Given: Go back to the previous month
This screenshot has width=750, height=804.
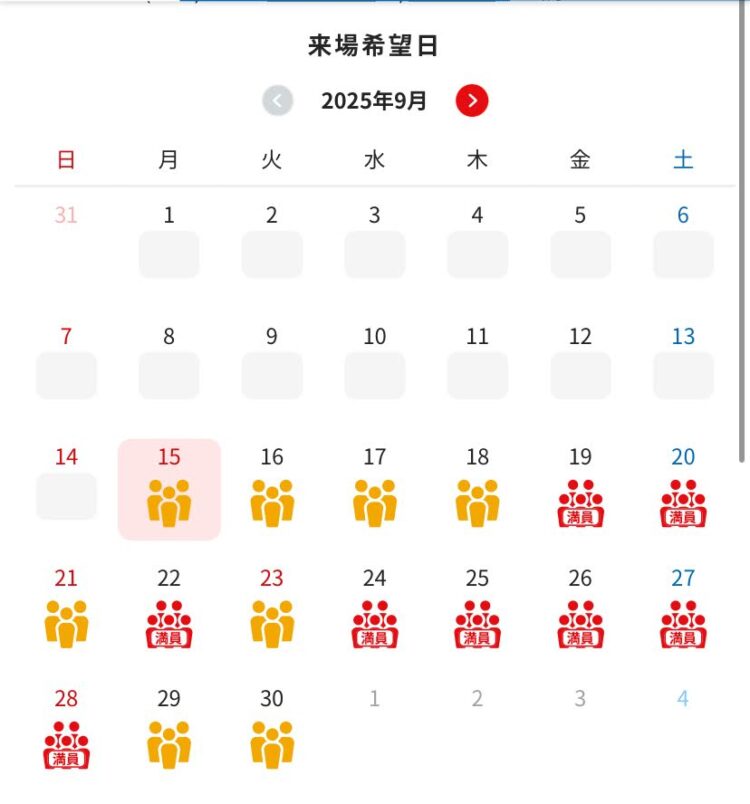Looking at the screenshot, I should [x=278, y=100].
